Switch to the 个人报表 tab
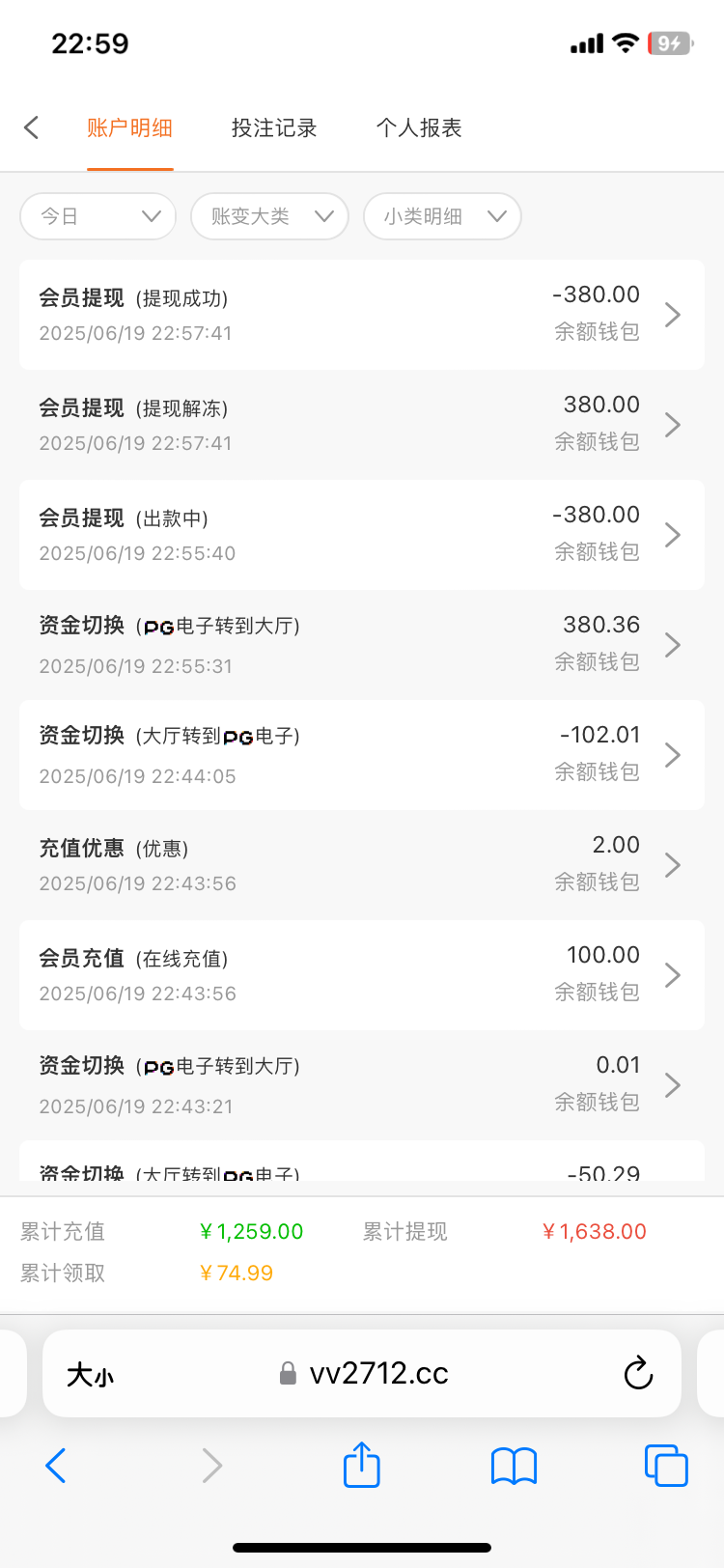The height and width of the screenshot is (1568, 724). [419, 128]
